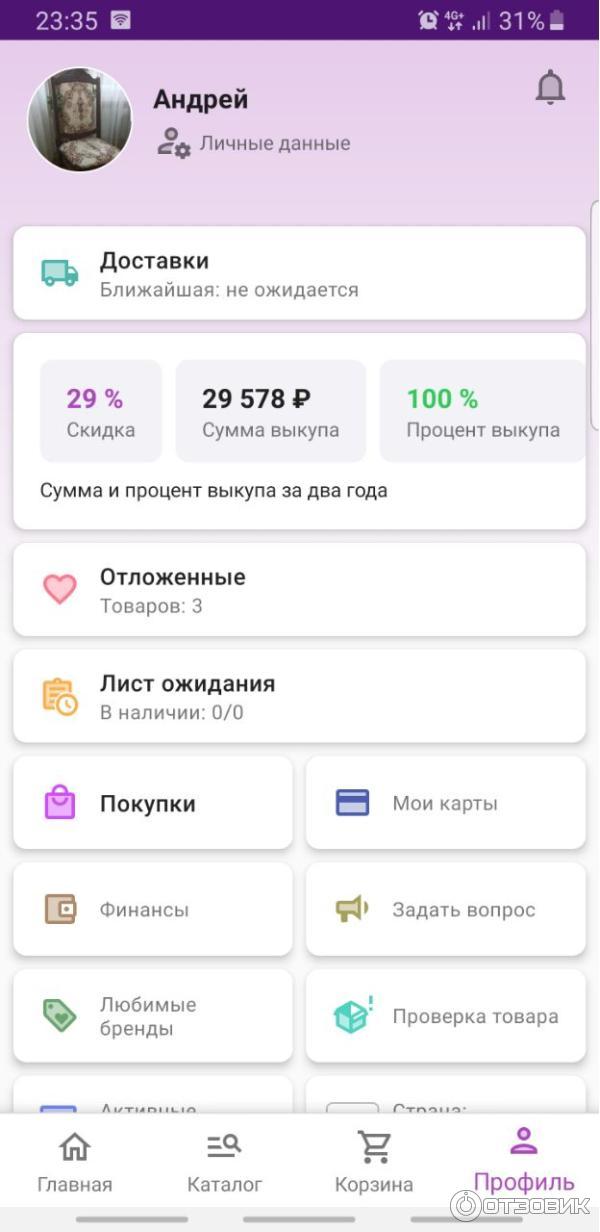This screenshot has width=600, height=1232.
Task: View the 29 % Скидка details
Action: point(100,412)
